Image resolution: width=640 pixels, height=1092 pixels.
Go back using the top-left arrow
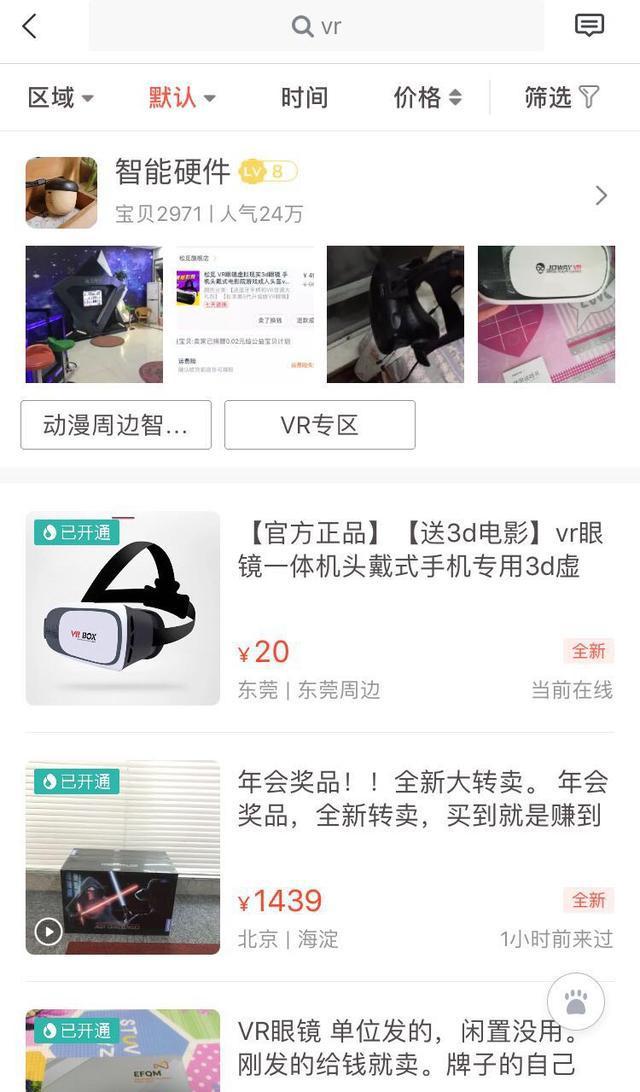pos(29,27)
